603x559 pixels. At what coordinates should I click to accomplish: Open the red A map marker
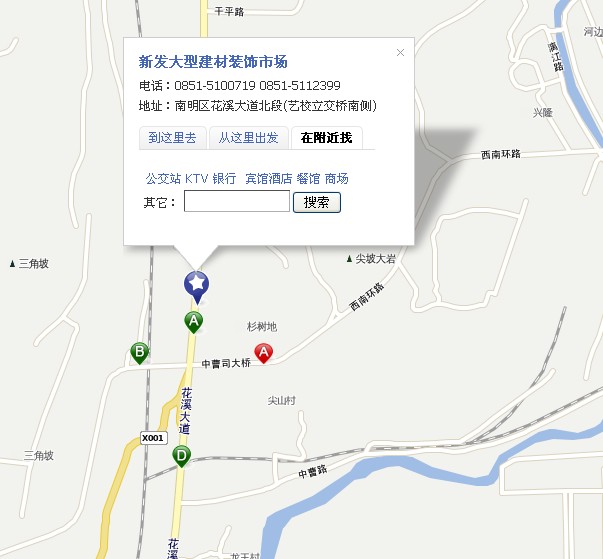click(263, 352)
